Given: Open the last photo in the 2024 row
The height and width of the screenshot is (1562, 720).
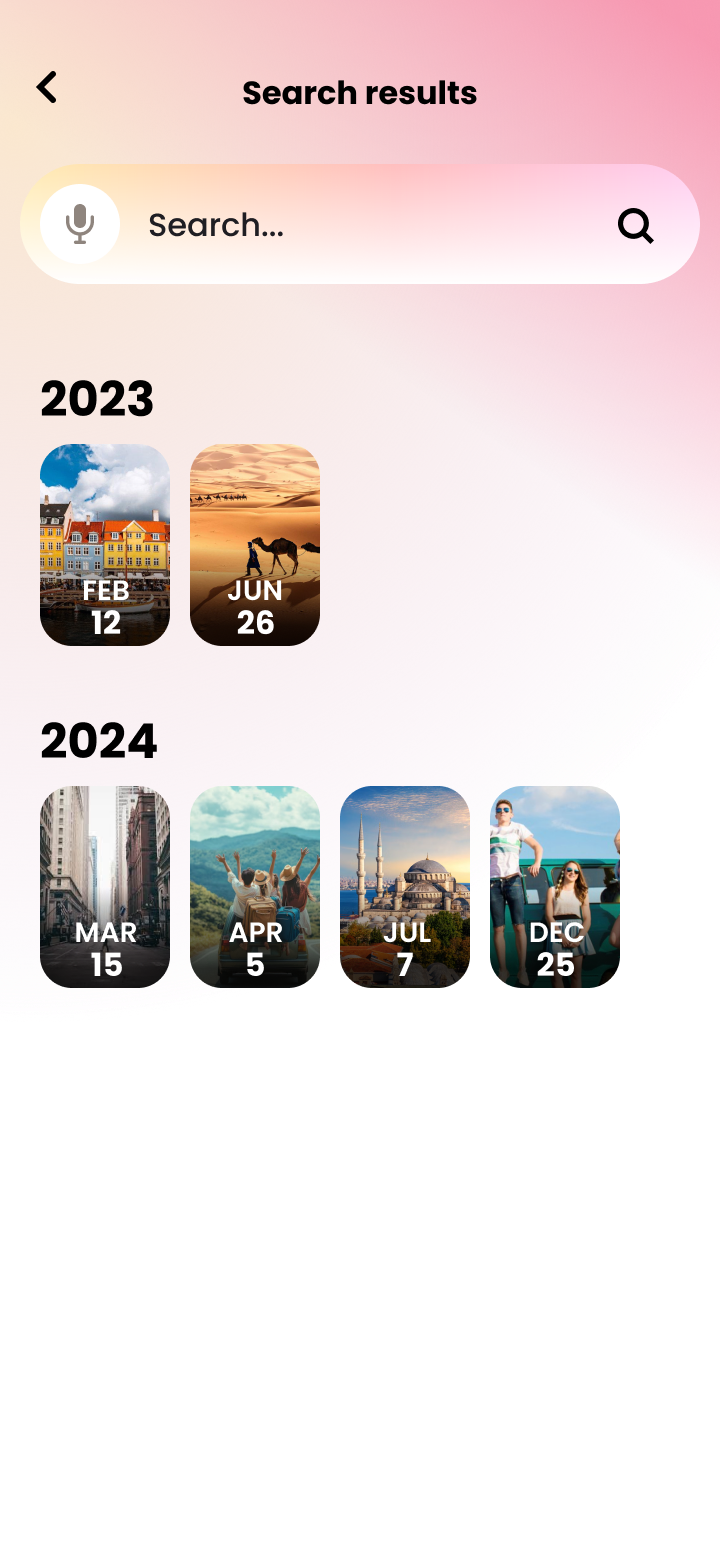Looking at the screenshot, I should (x=555, y=885).
